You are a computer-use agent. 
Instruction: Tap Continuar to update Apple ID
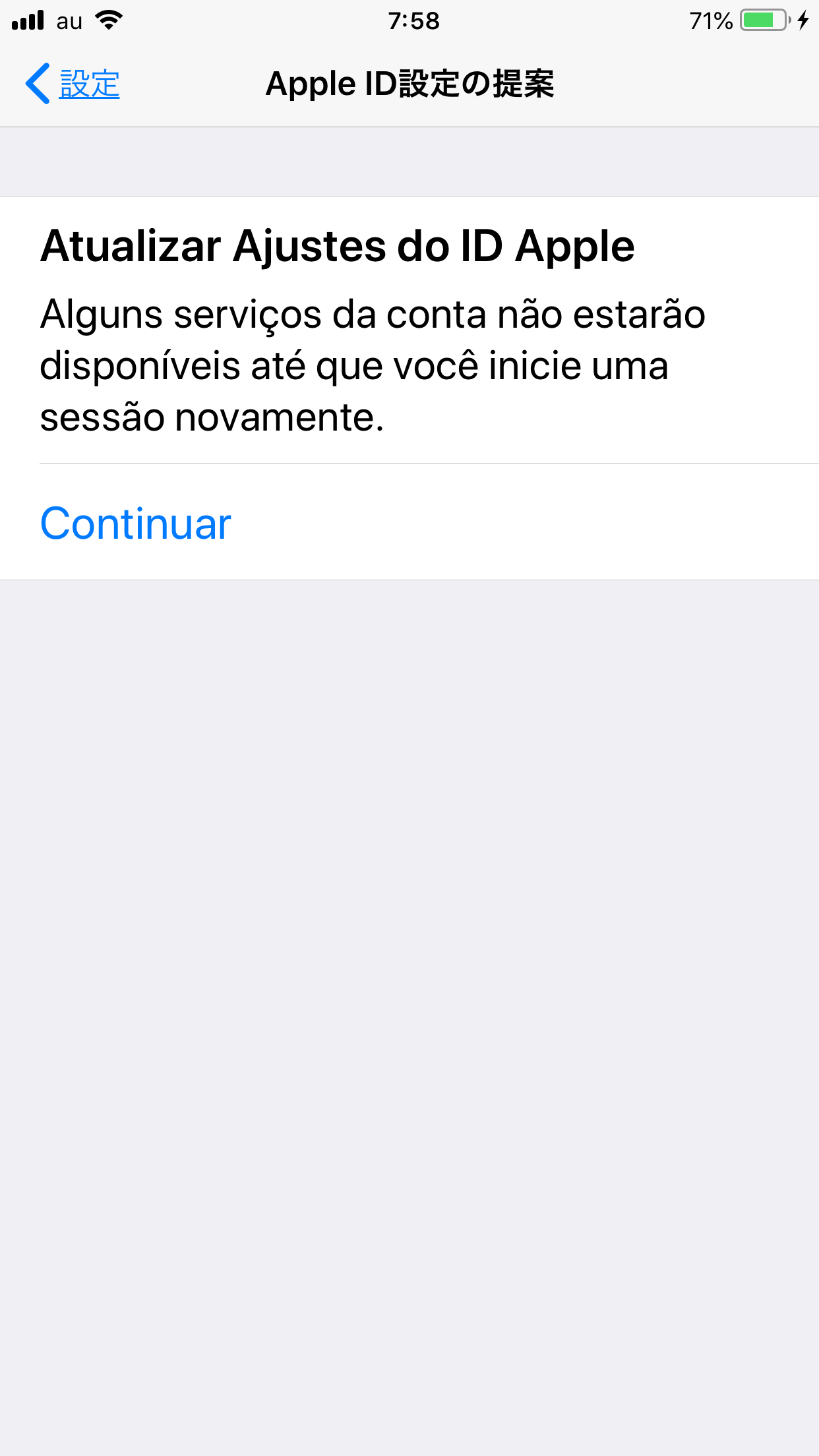pos(409,523)
